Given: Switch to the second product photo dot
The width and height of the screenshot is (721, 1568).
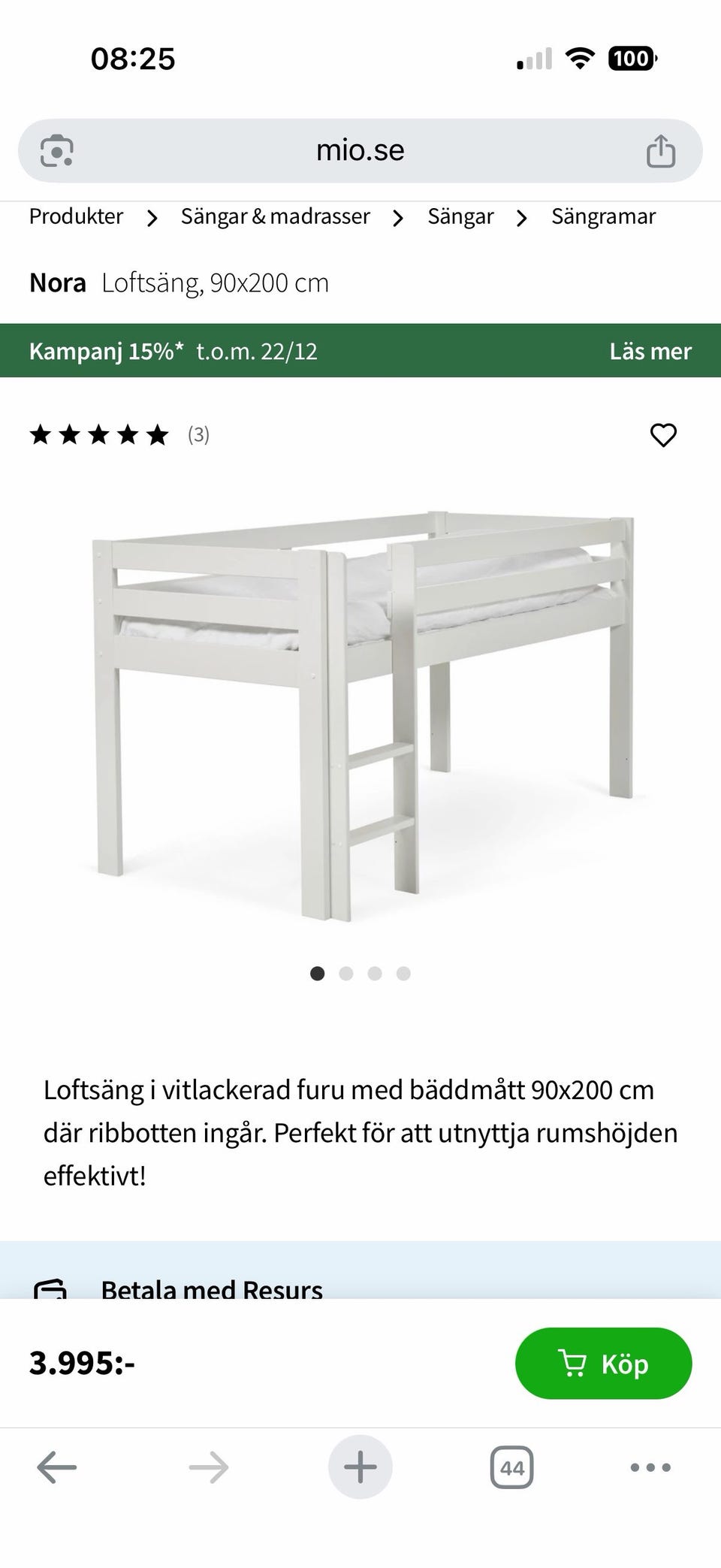Looking at the screenshot, I should tap(347, 974).
